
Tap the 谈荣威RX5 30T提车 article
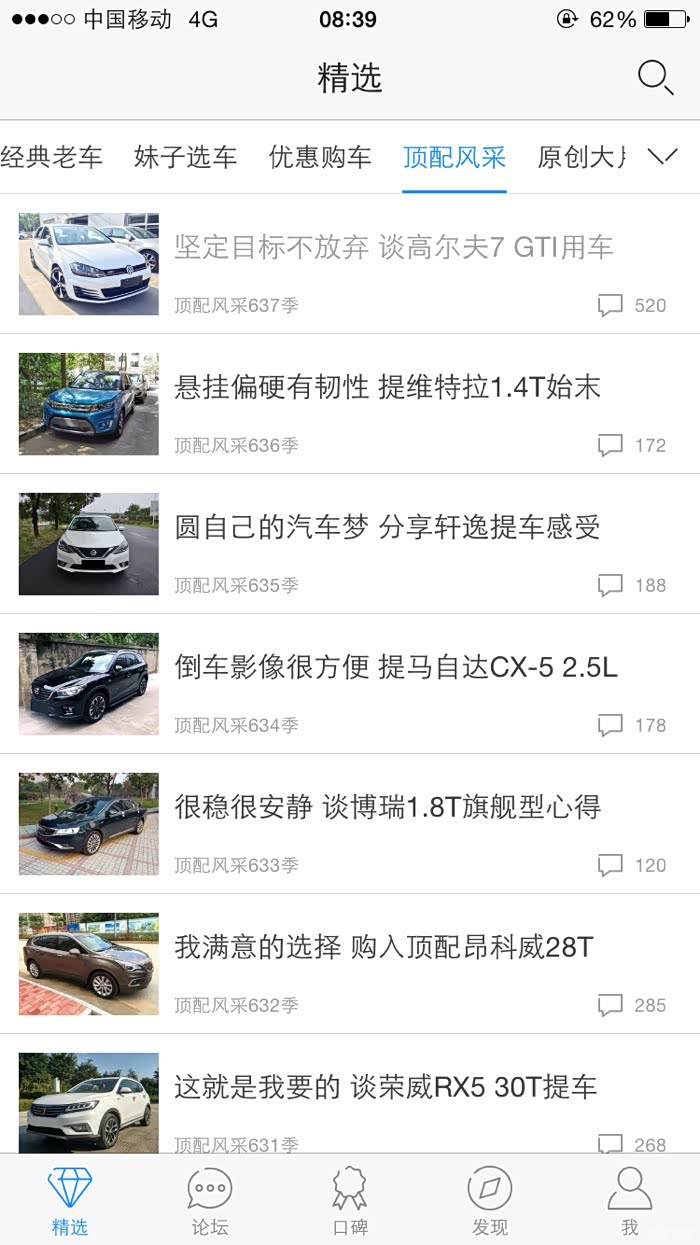pos(385,1087)
